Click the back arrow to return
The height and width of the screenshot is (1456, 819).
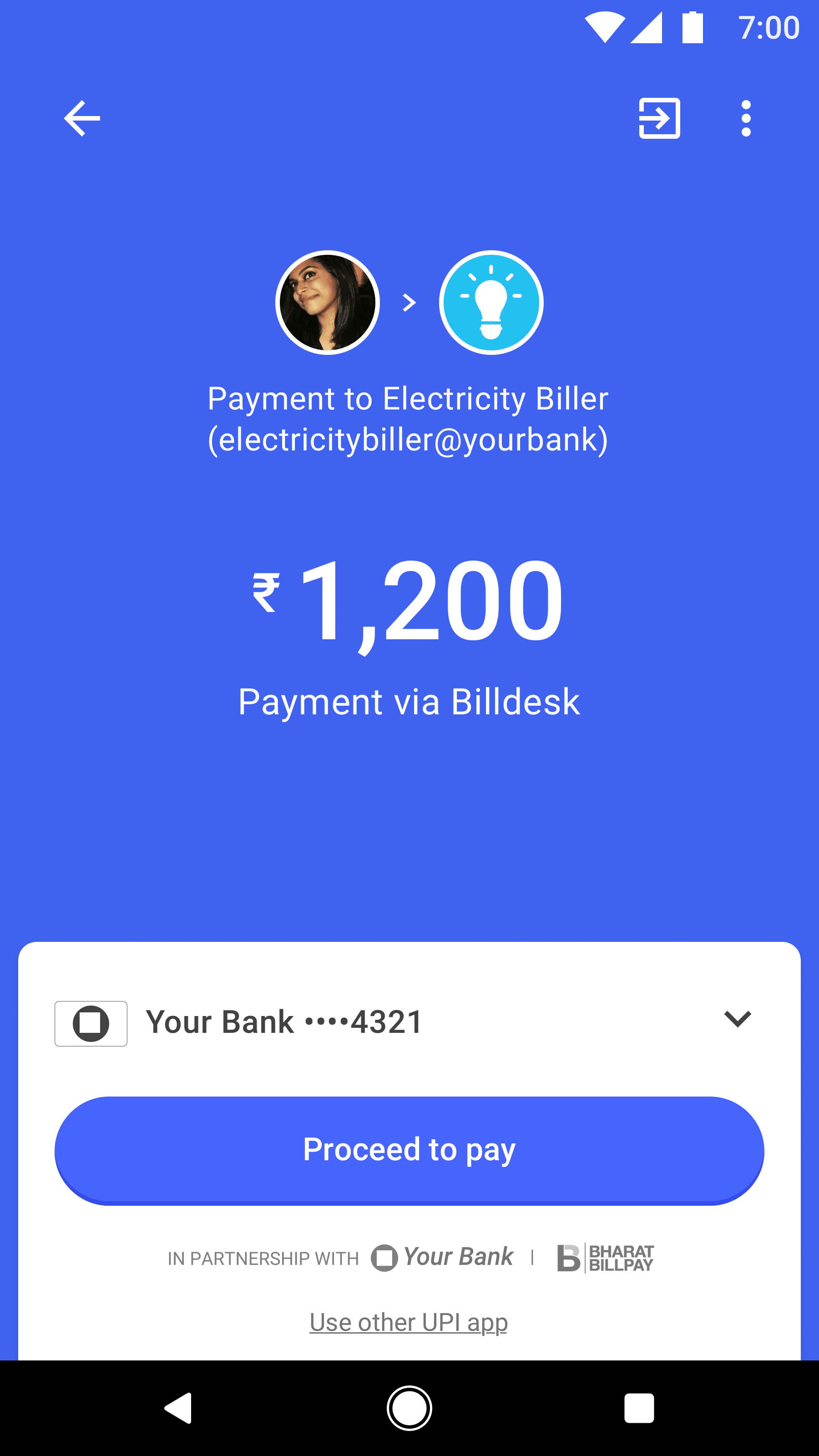click(x=82, y=119)
